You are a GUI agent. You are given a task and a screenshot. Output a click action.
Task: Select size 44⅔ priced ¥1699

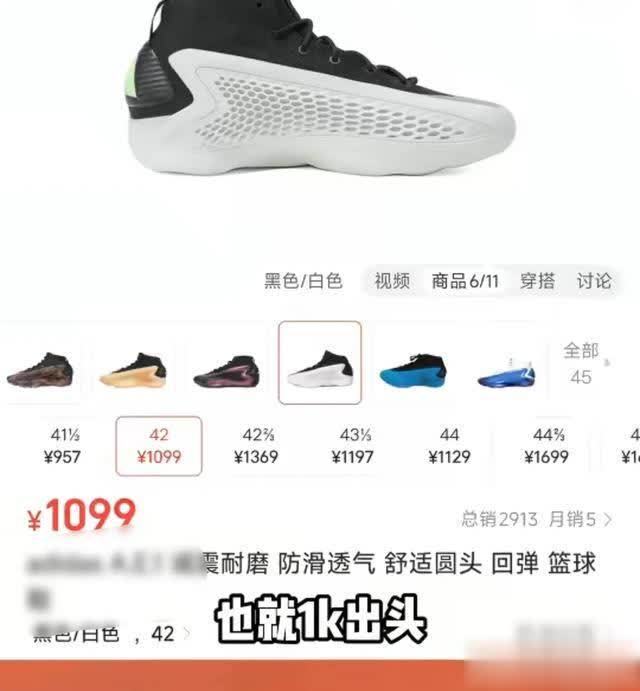click(547, 446)
